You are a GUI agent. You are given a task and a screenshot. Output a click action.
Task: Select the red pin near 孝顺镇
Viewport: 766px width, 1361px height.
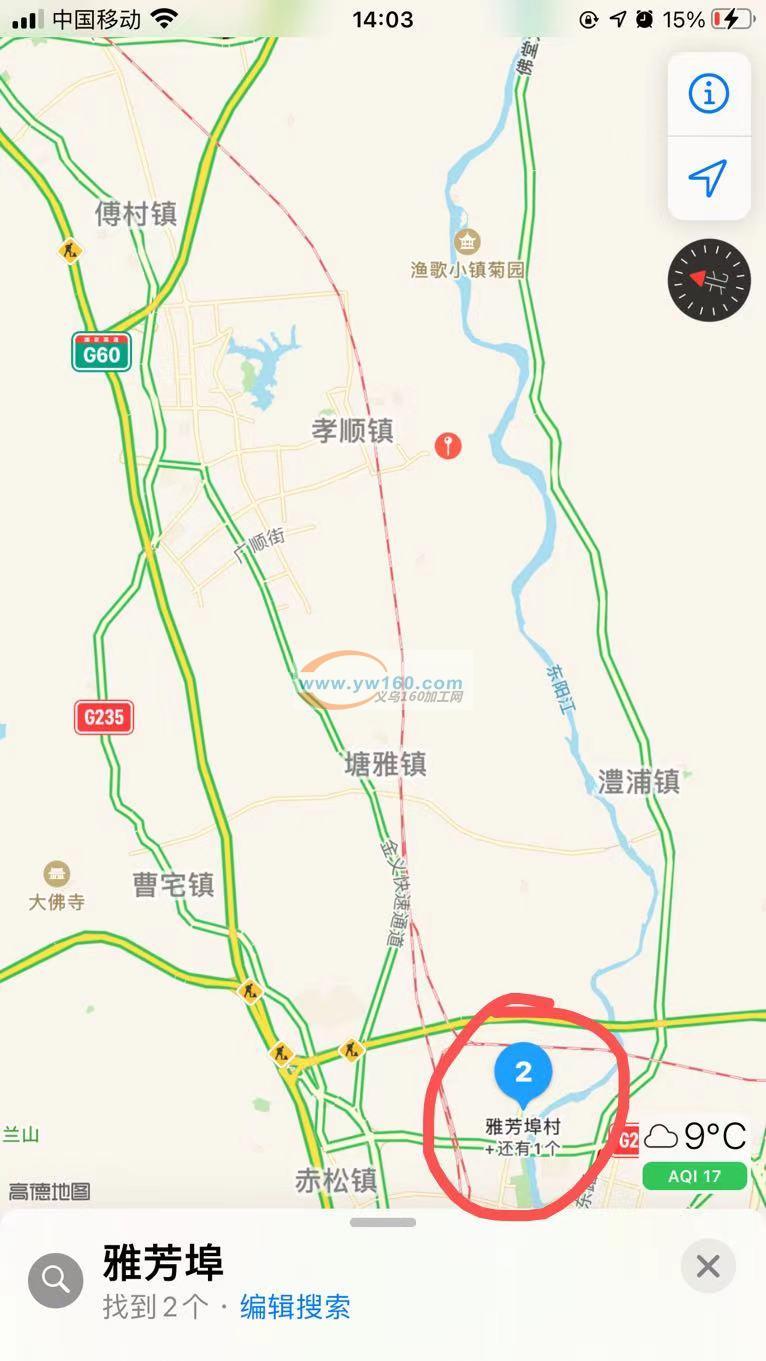click(x=448, y=446)
